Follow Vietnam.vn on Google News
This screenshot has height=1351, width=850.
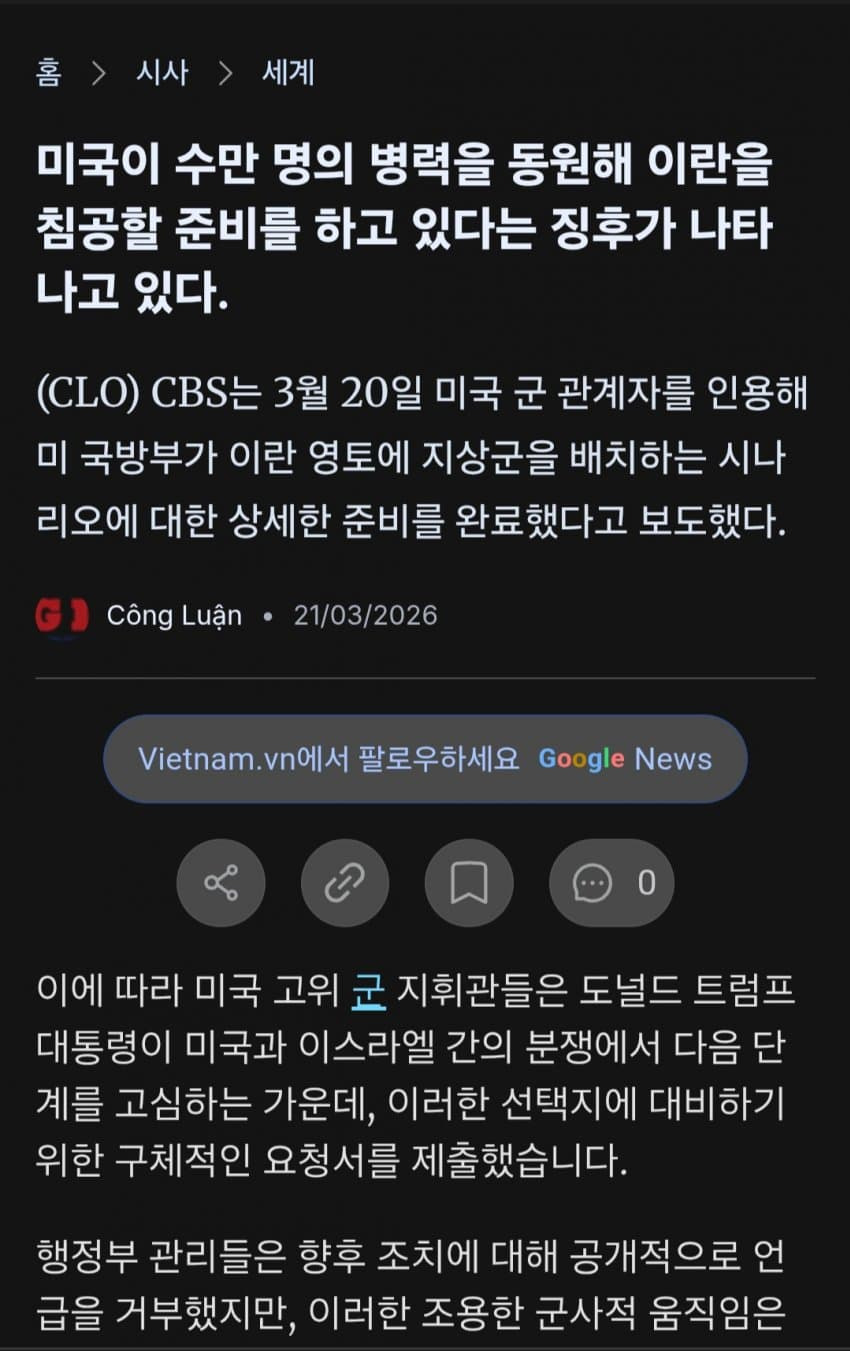425,759
